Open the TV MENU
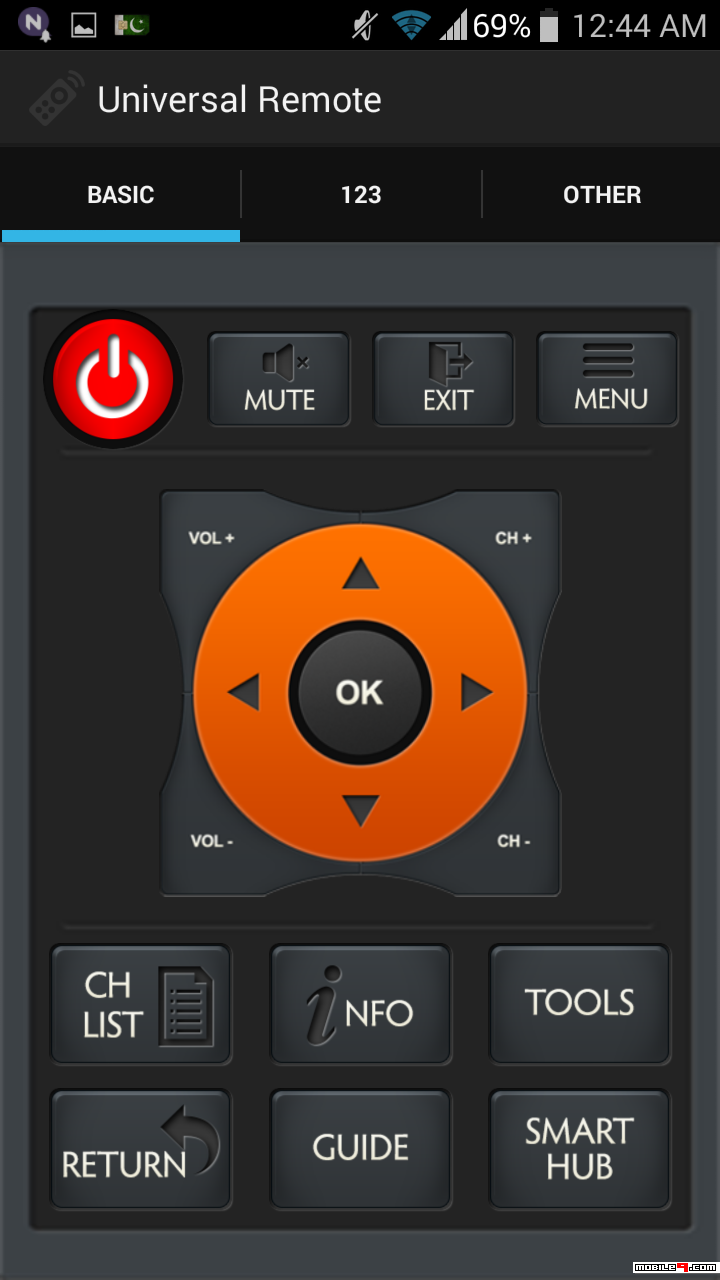The image size is (720, 1280). (608, 379)
